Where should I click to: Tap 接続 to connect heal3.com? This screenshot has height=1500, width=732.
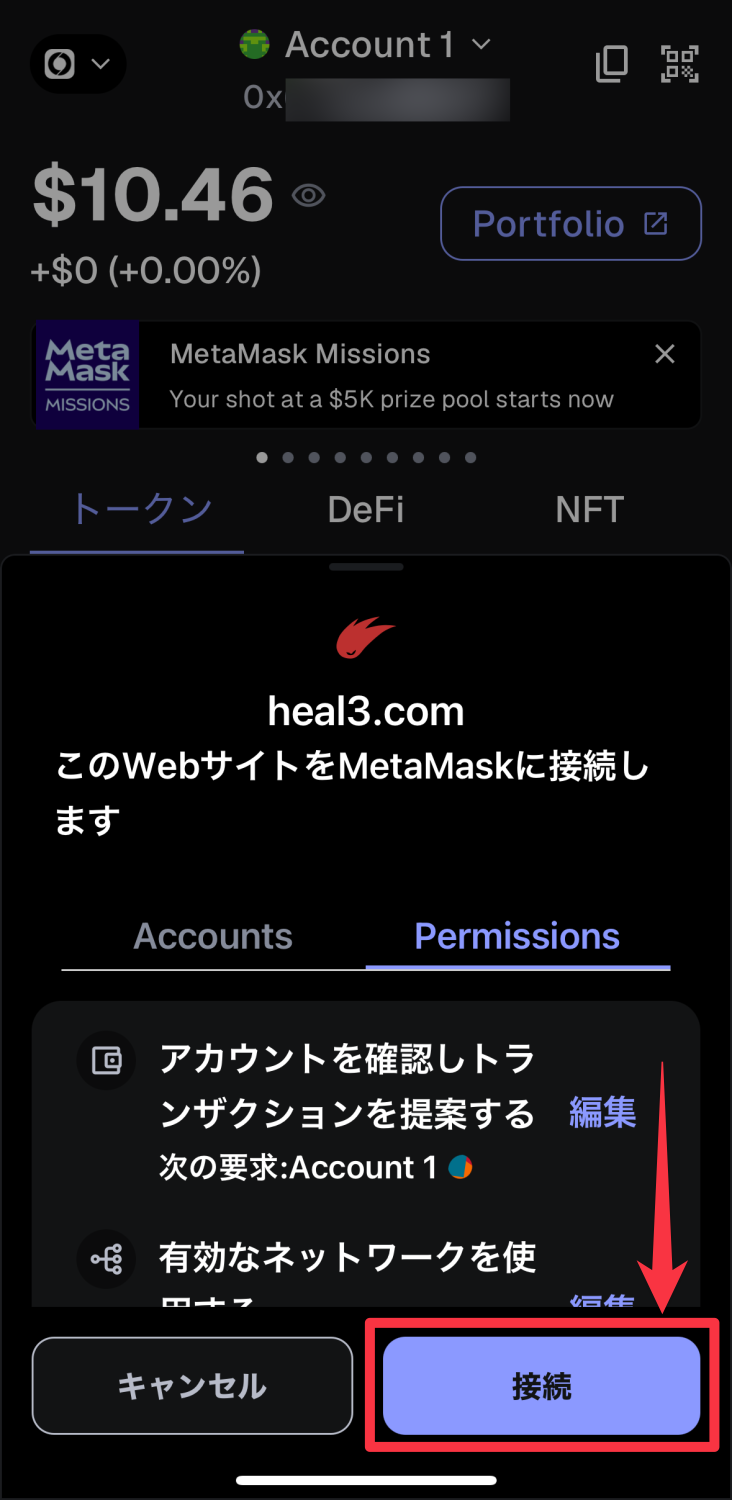tap(541, 1386)
